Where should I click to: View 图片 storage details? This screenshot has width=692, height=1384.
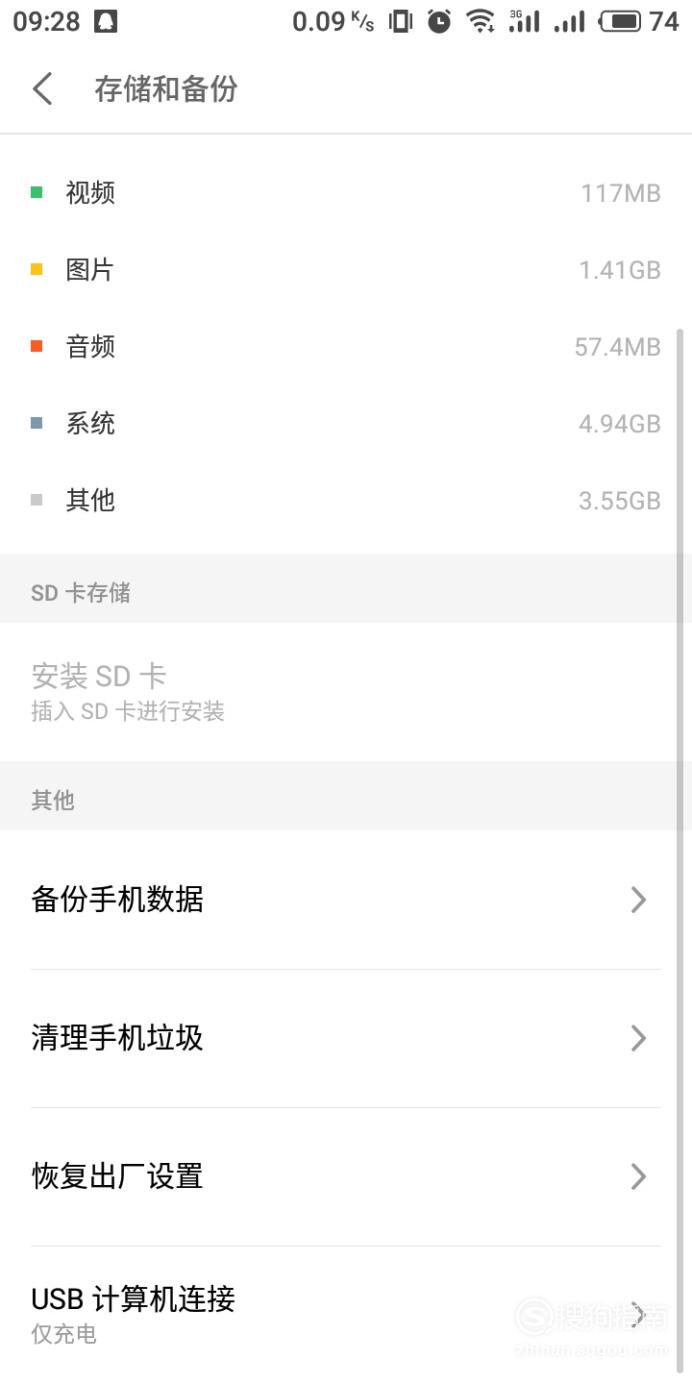pos(346,269)
